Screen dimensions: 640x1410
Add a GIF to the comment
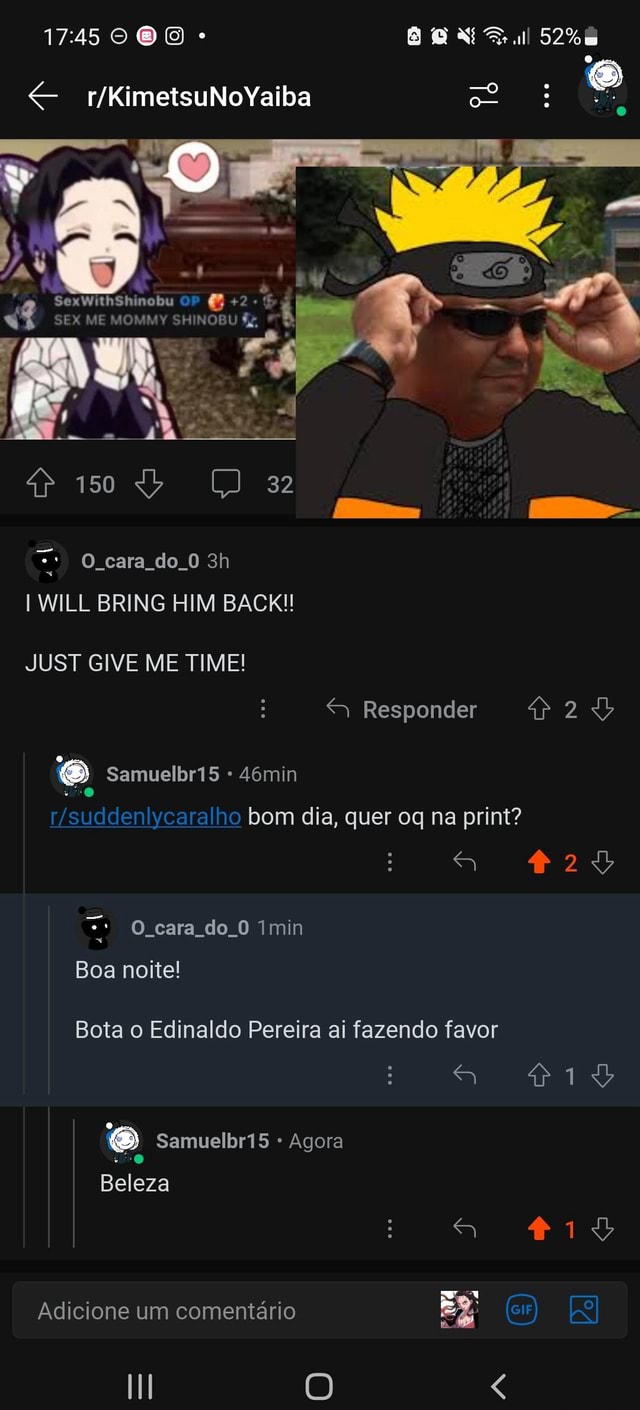(521, 1310)
